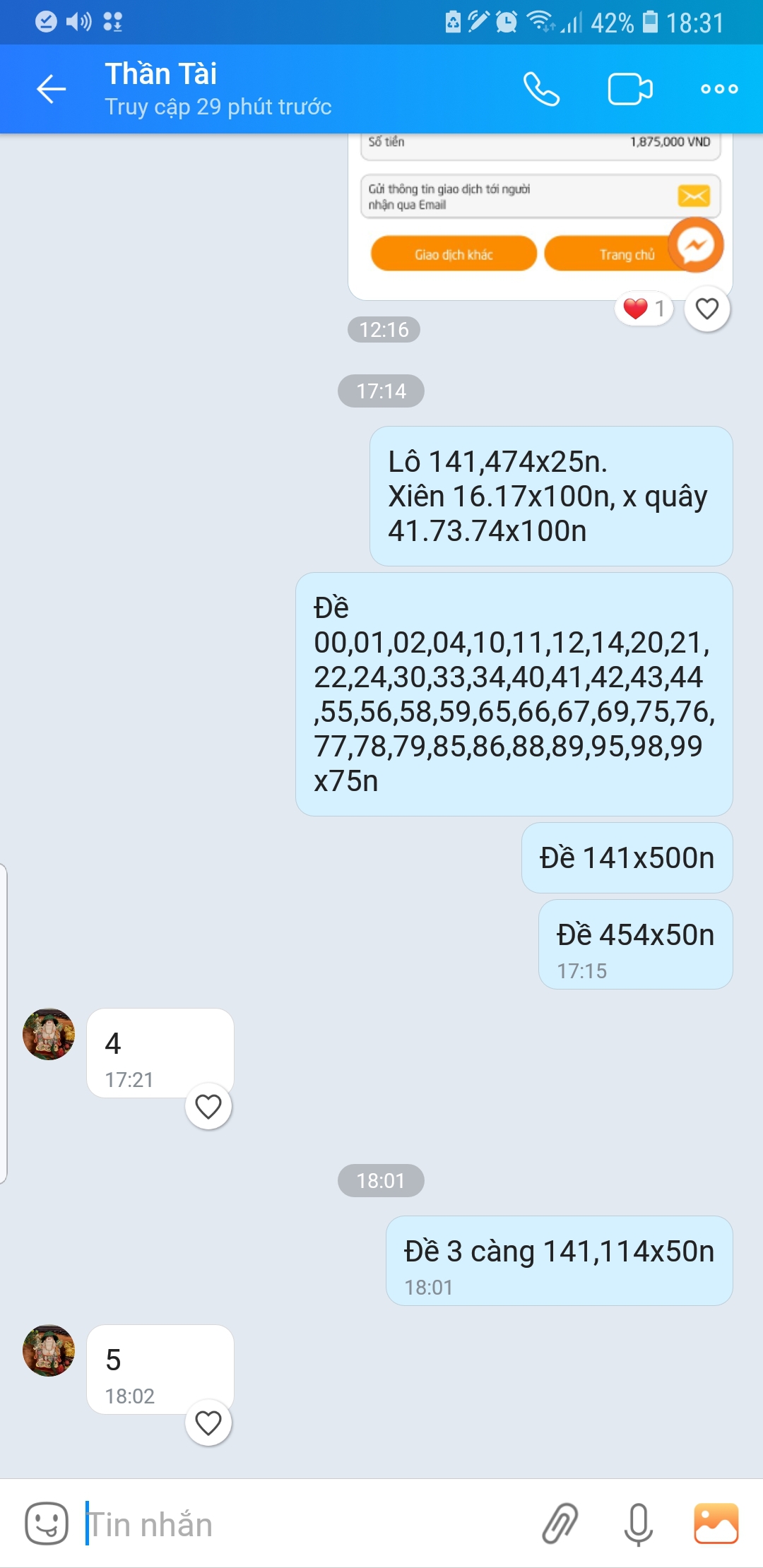Open the emoji sticker picker
The image size is (763, 1568).
(x=47, y=1524)
